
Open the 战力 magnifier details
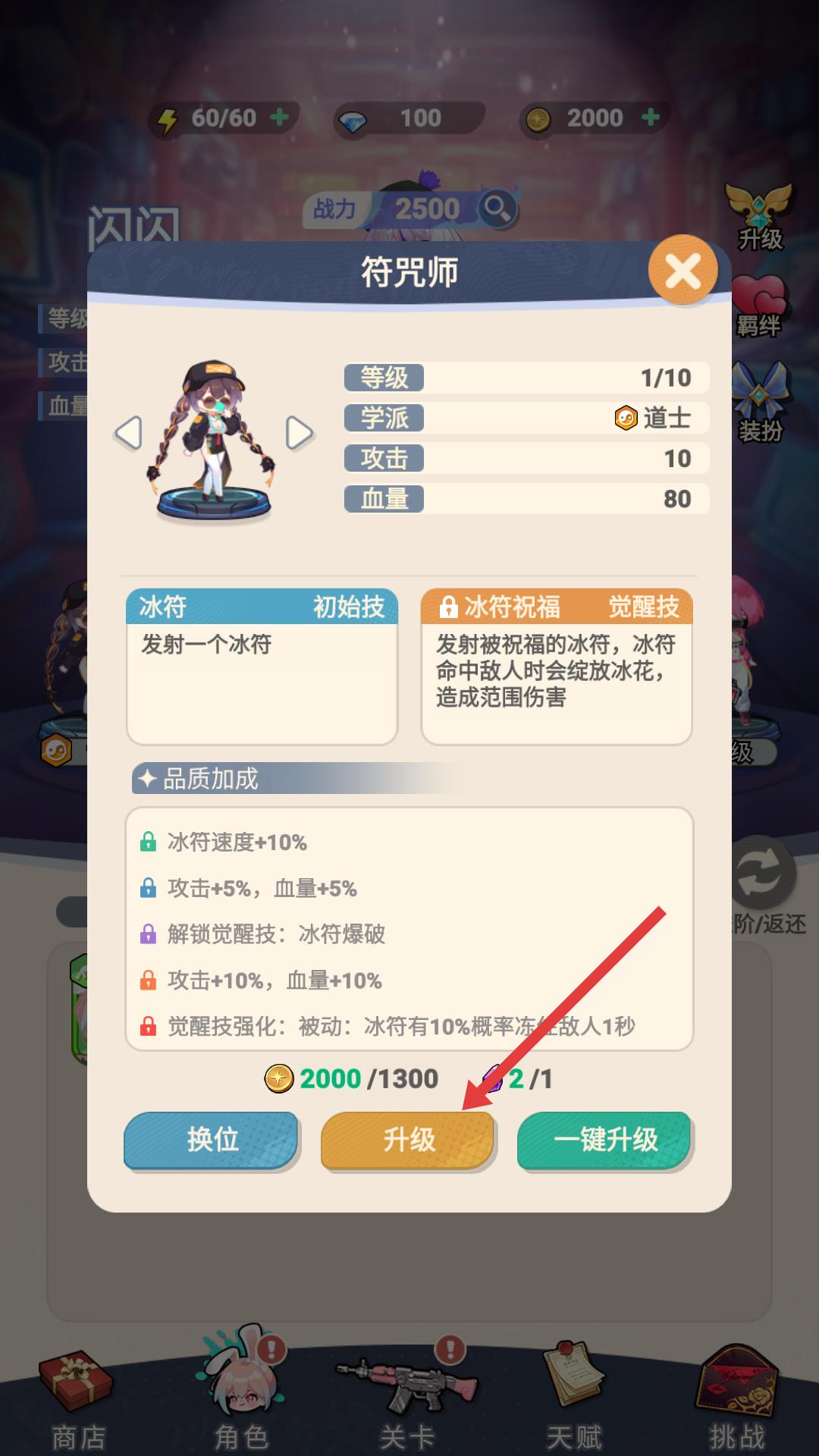pos(497,208)
